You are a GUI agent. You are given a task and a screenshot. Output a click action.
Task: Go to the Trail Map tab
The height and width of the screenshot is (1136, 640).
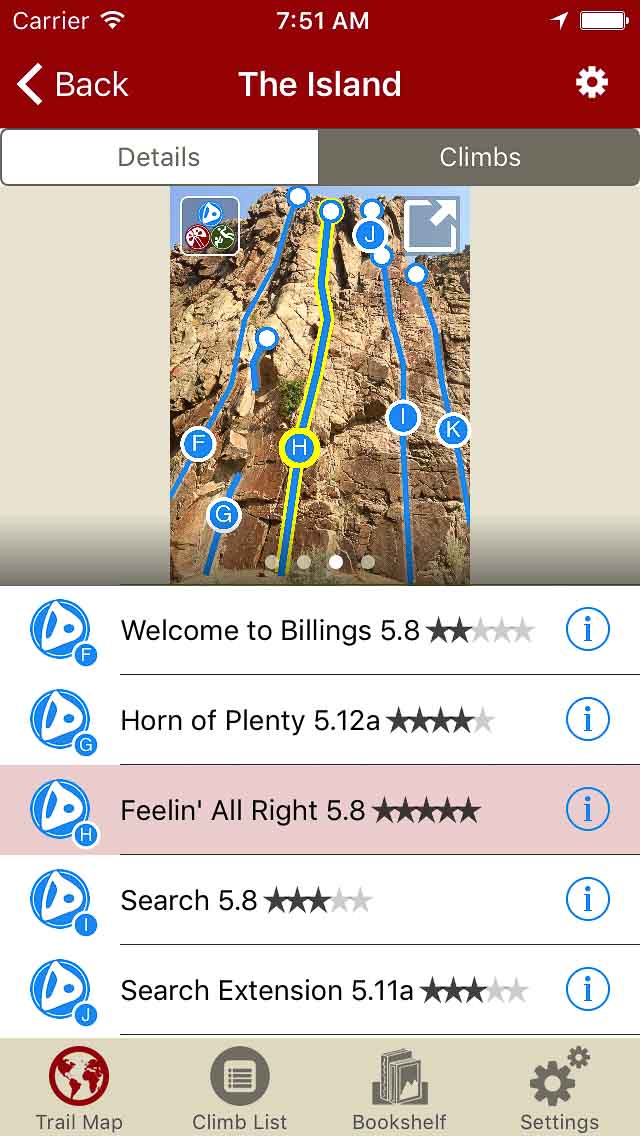point(79,1090)
